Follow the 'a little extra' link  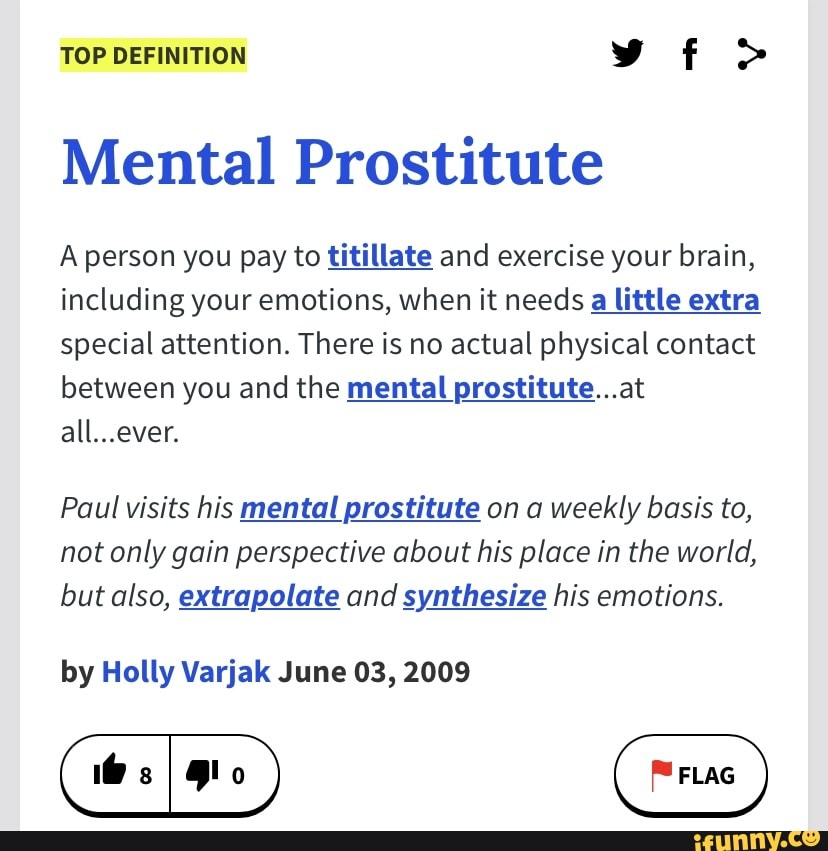coord(675,300)
